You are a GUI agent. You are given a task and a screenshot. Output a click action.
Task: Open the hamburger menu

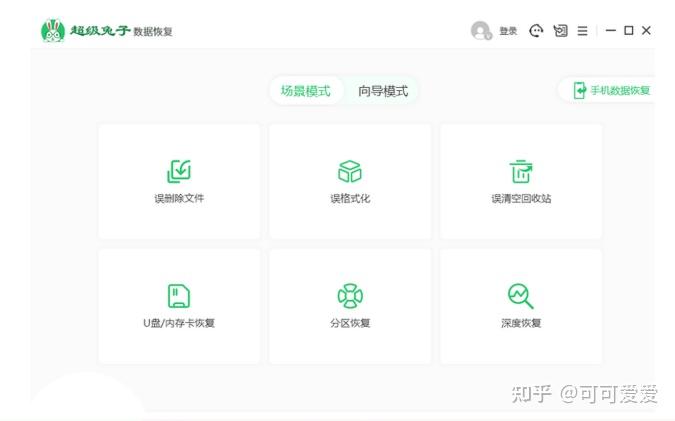[582, 31]
